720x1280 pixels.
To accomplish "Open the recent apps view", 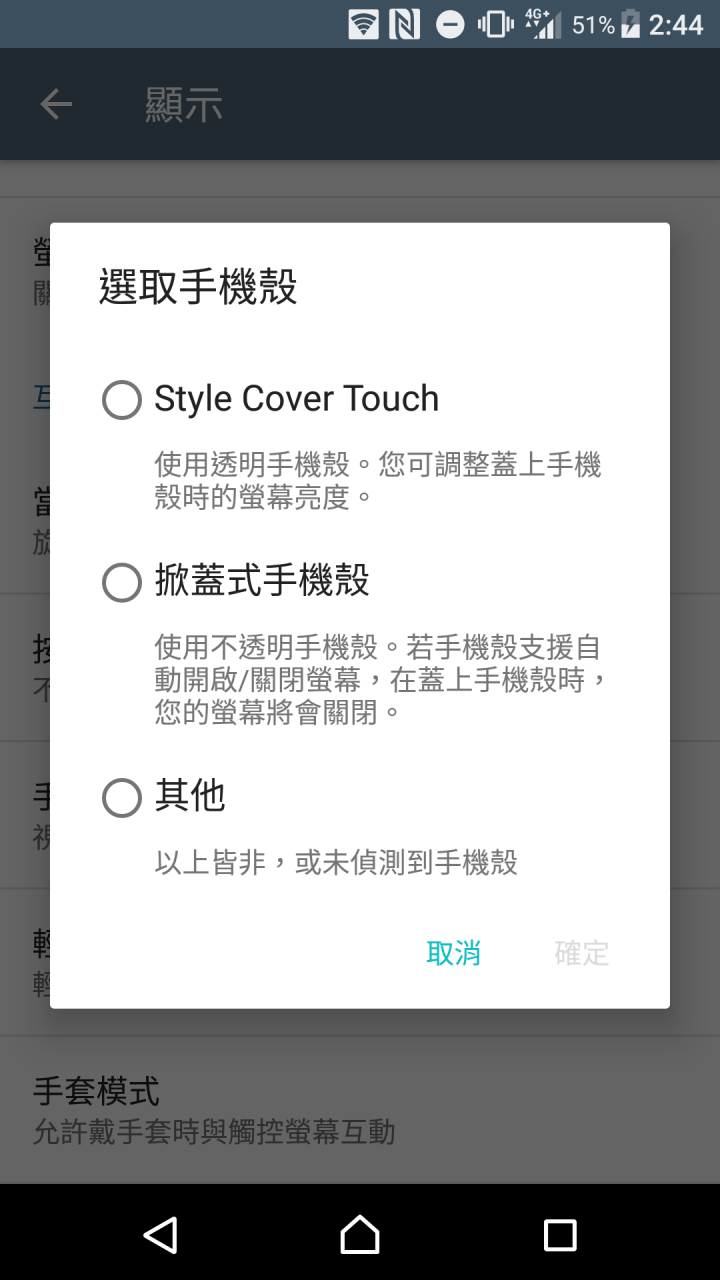I will (x=560, y=1235).
